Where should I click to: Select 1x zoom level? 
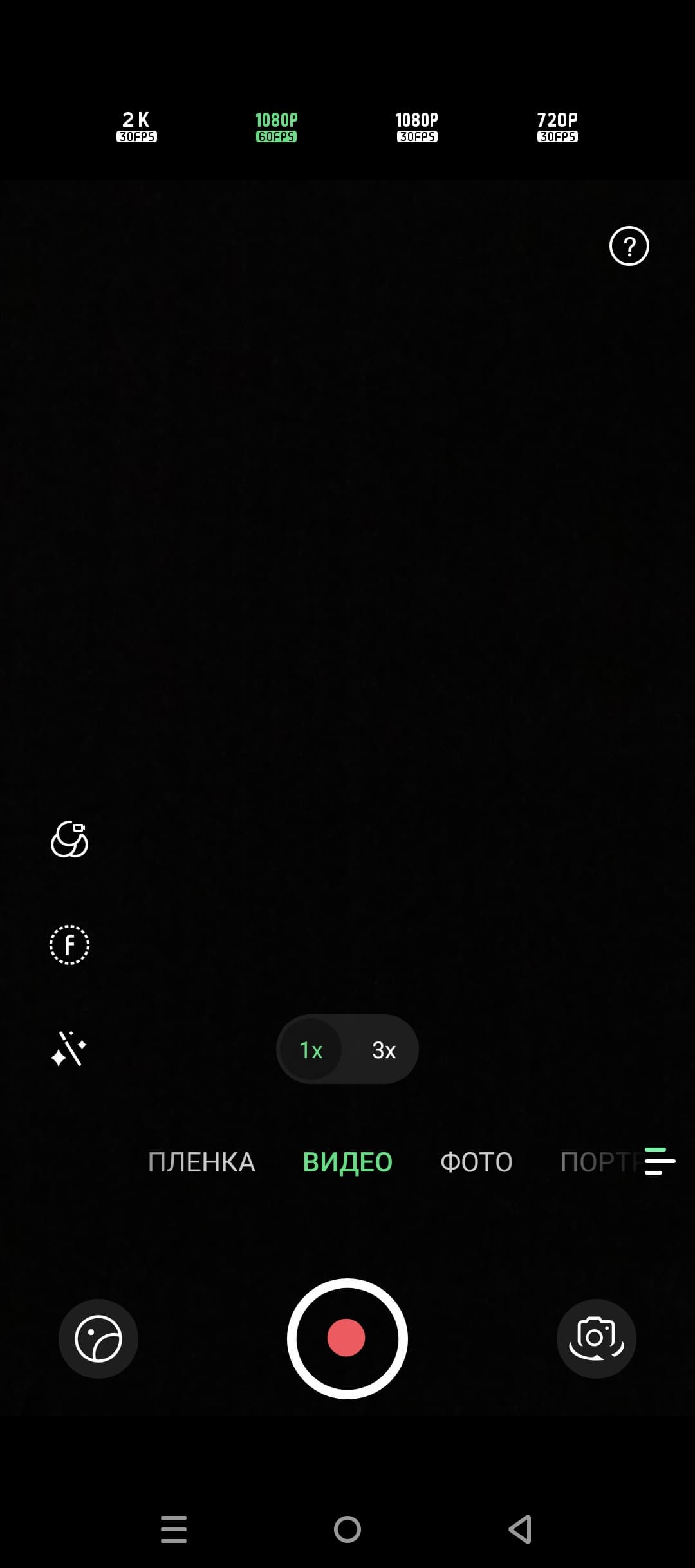[x=311, y=1050]
